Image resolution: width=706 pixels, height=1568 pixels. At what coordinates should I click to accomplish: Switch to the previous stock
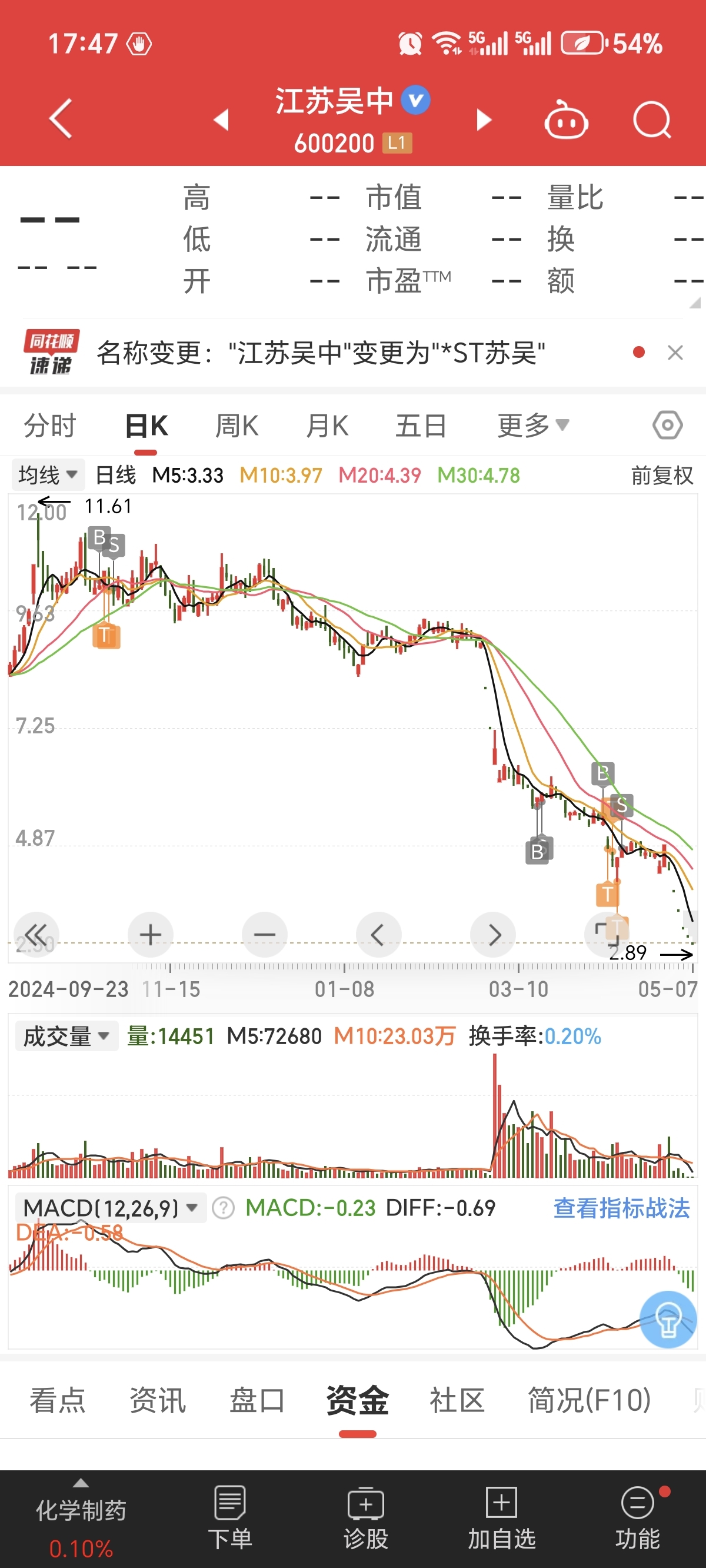(x=222, y=119)
